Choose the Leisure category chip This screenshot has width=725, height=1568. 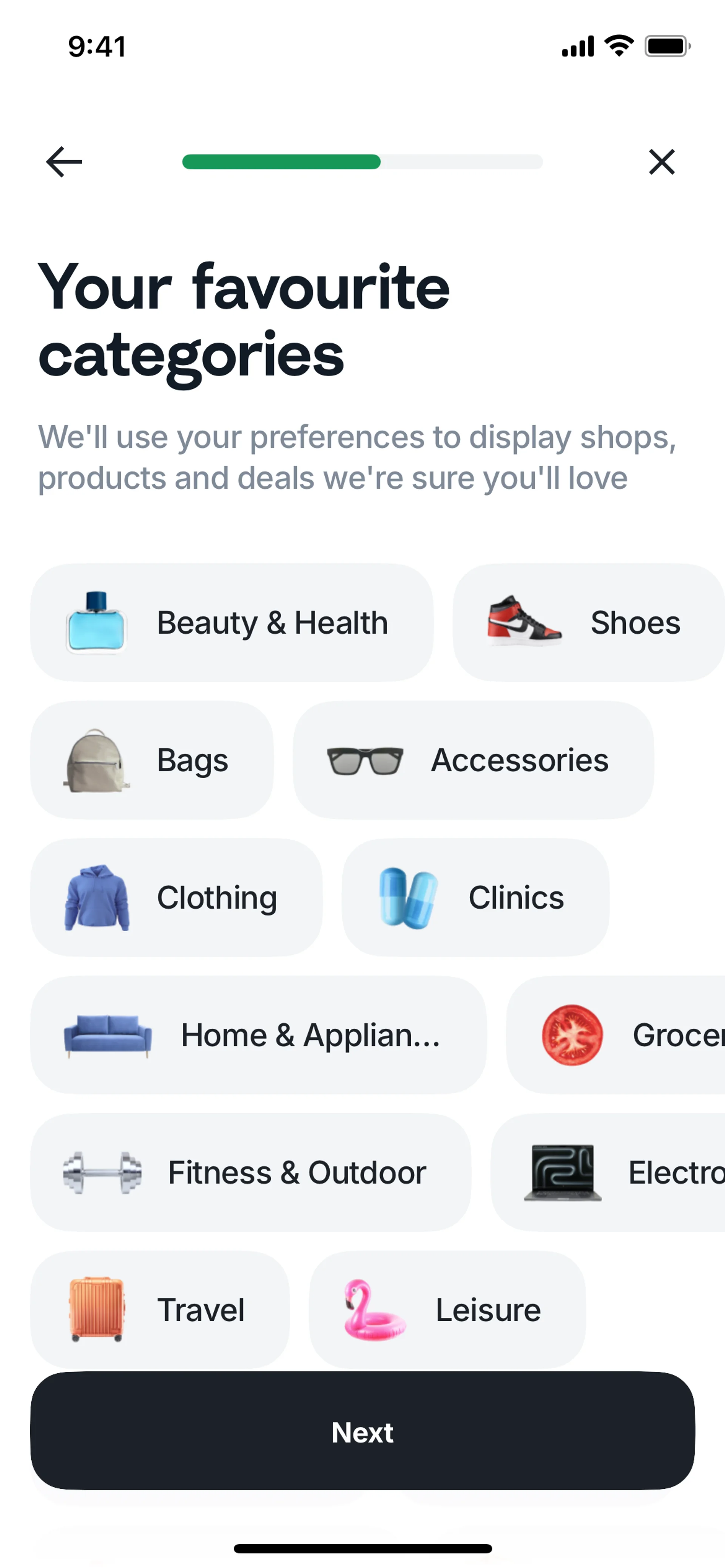point(447,1309)
